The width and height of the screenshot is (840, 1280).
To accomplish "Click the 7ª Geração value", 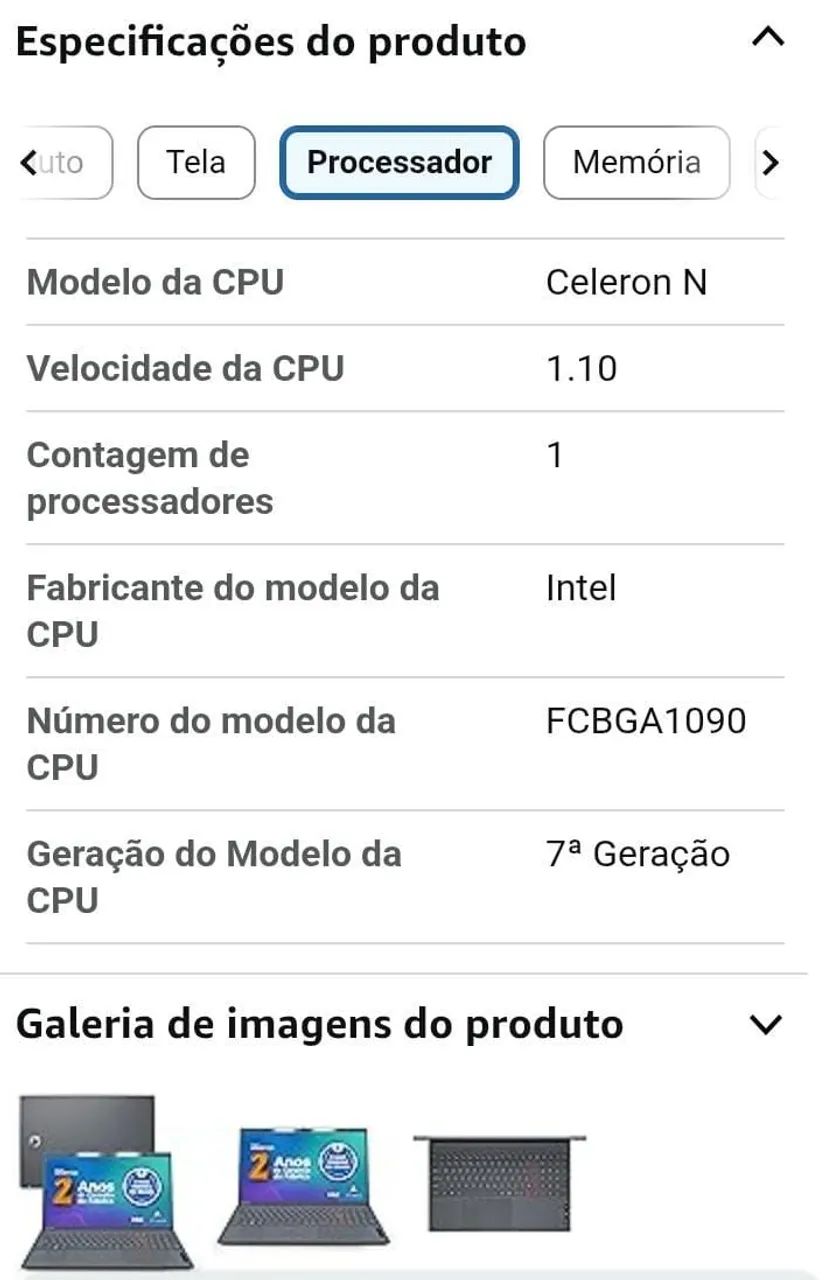I will pos(637,854).
